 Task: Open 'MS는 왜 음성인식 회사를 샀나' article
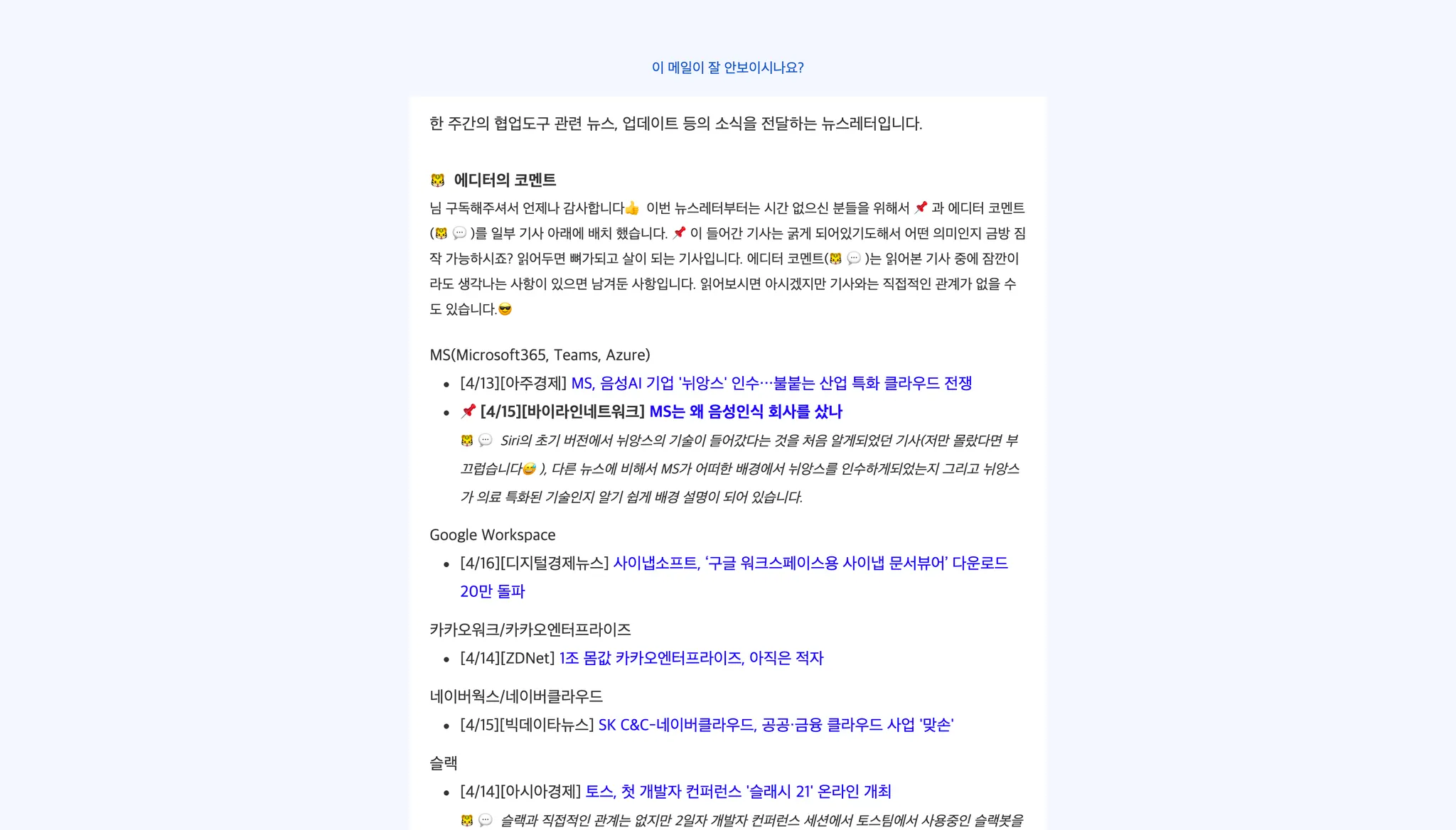click(x=745, y=412)
